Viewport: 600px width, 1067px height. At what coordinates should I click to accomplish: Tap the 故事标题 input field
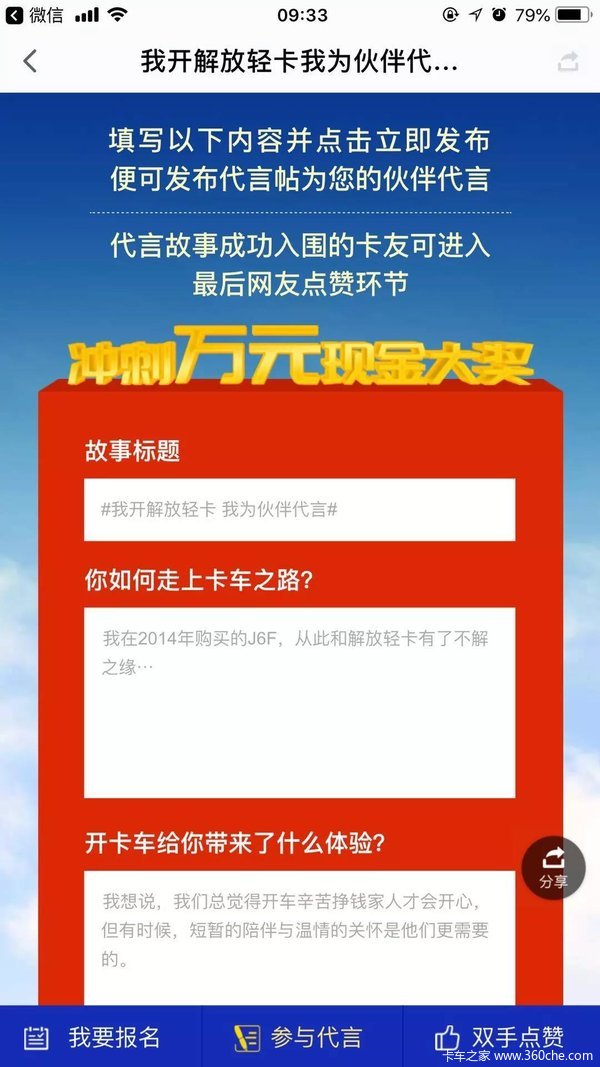299,509
